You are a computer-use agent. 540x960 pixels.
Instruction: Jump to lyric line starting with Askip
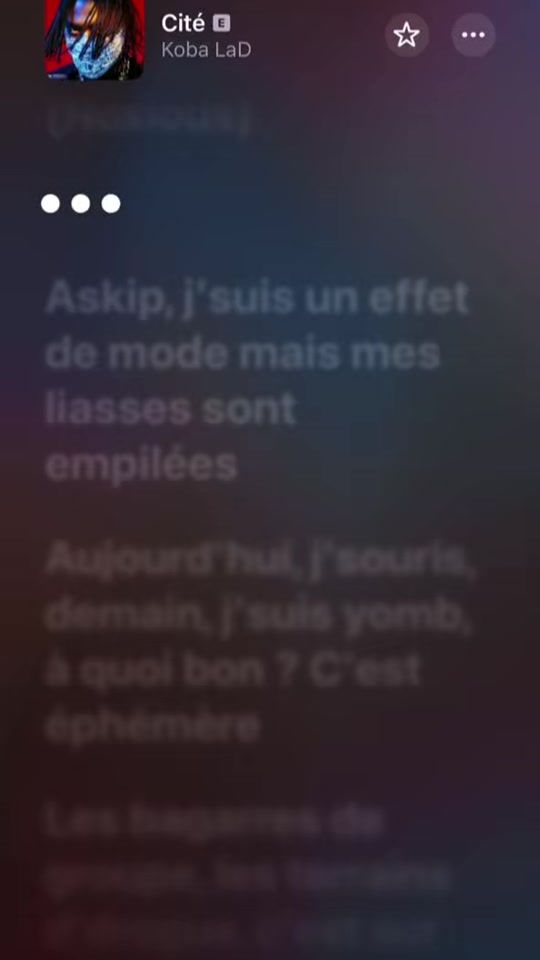(x=257, y=381)
